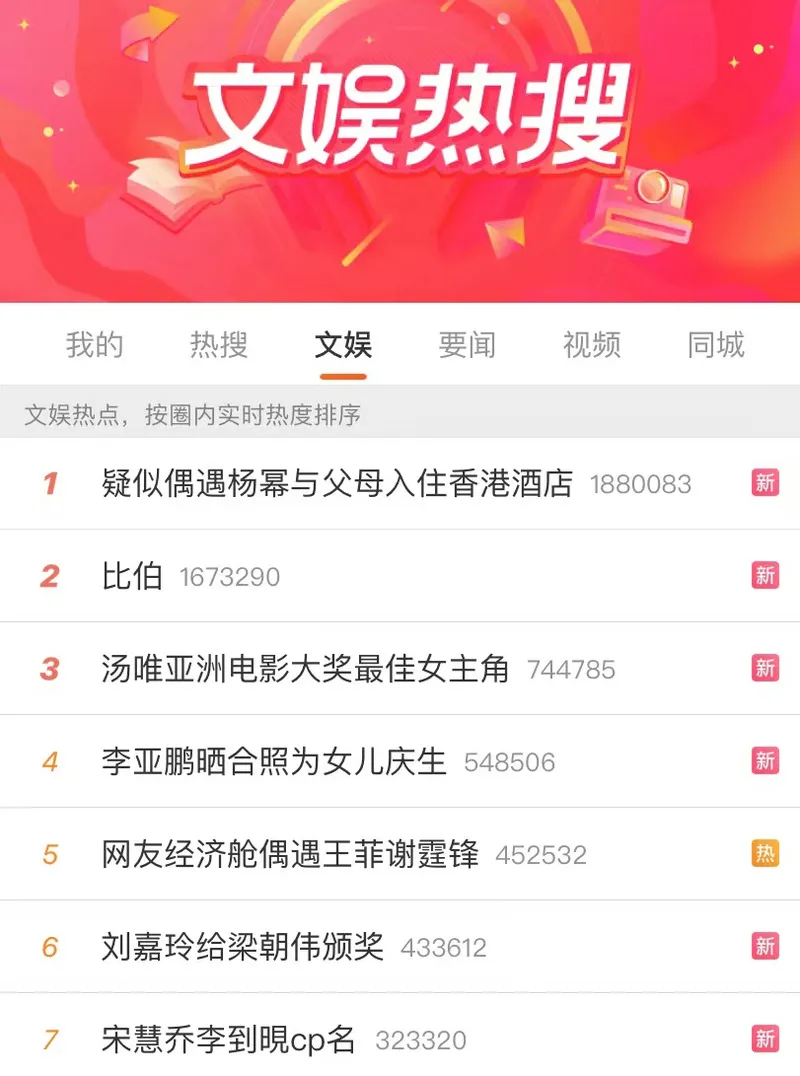Image resolution: width=800 pixels, height=1076 pixels.
Task: Go to the 视频 tab
Action: pos(592,346)
